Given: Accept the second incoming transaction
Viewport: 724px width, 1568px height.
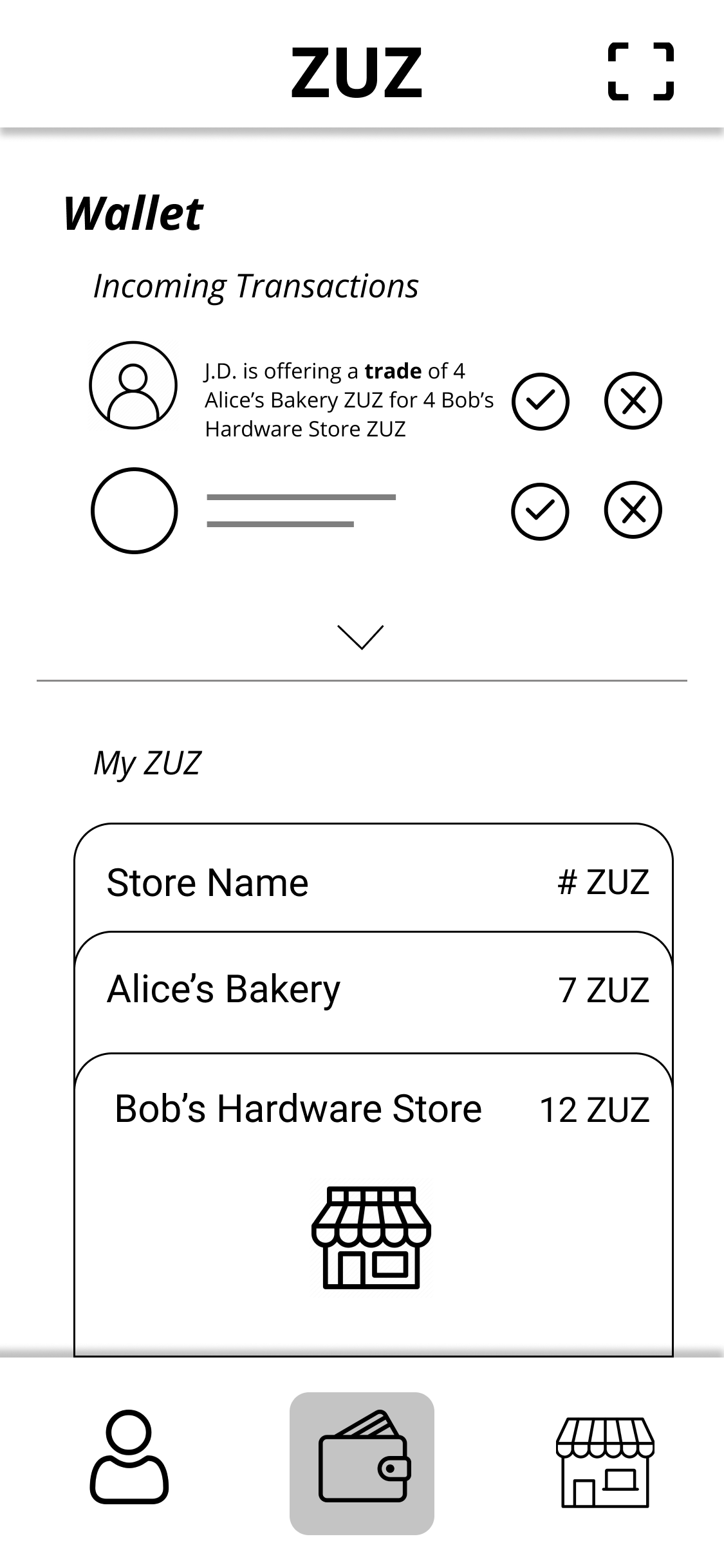Looking at the screenshot, I should [x=540, y=511].
